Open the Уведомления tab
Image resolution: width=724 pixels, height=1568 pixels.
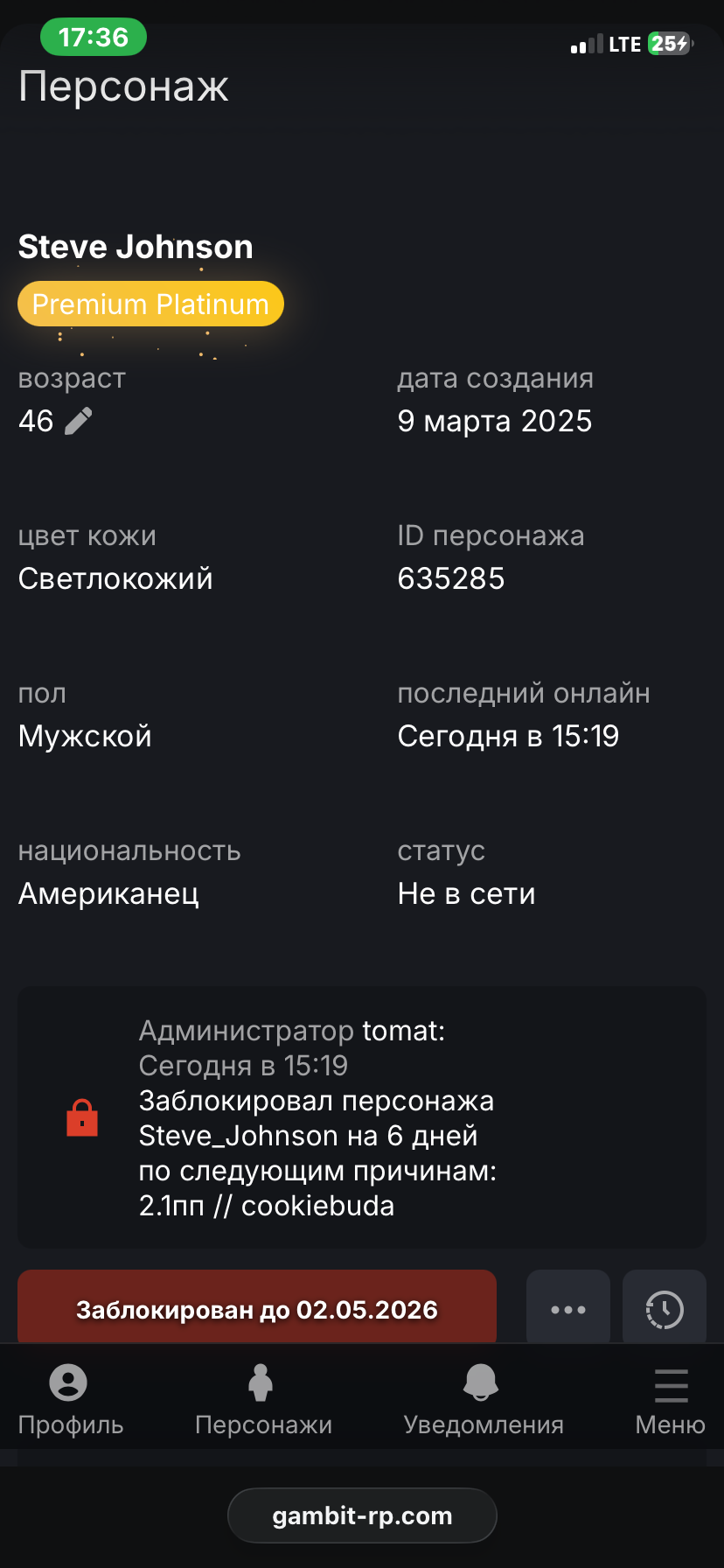[x=483, y=1400]
